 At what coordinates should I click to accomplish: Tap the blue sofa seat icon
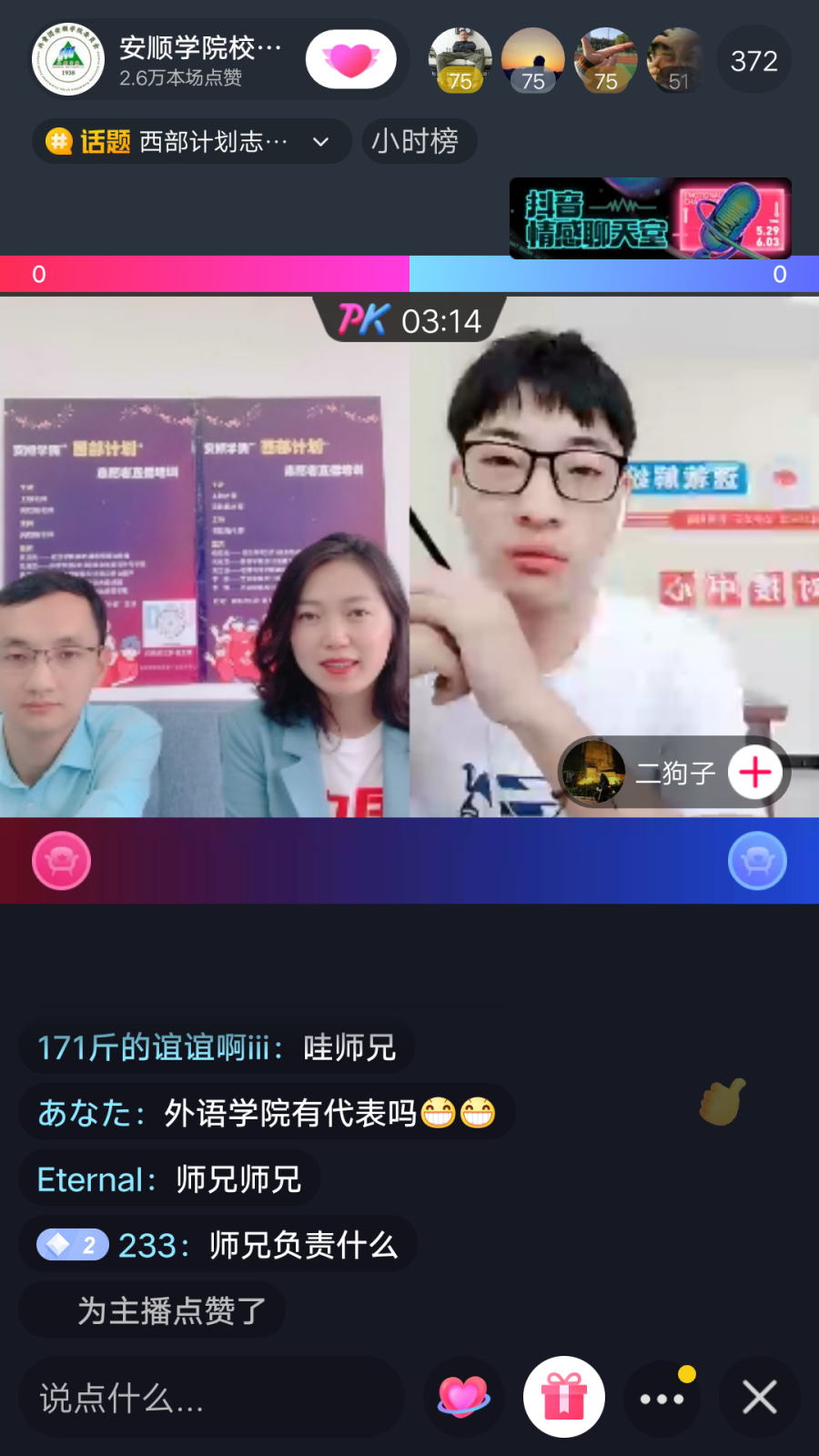coord(757,861)
